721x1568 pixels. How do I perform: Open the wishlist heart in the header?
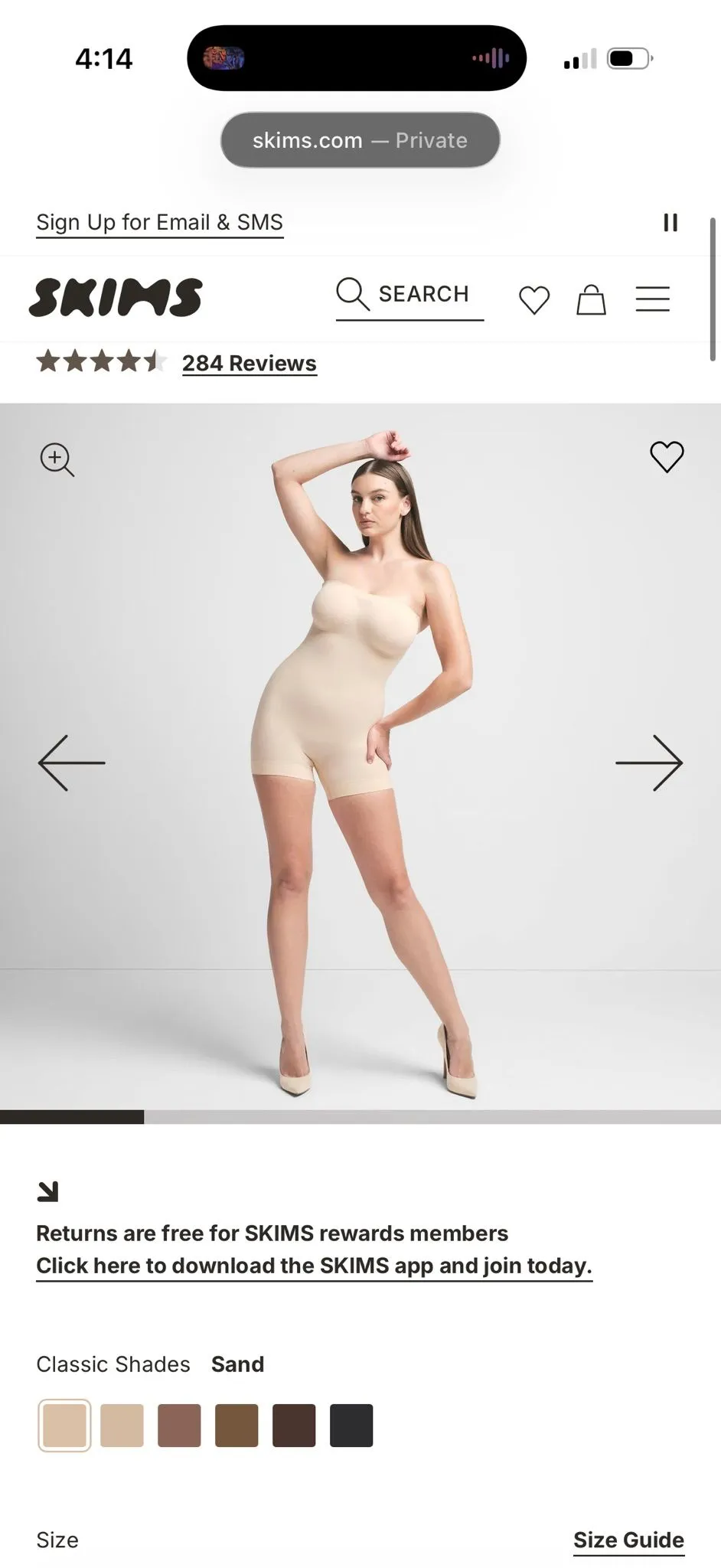click(x=534, y=299)
